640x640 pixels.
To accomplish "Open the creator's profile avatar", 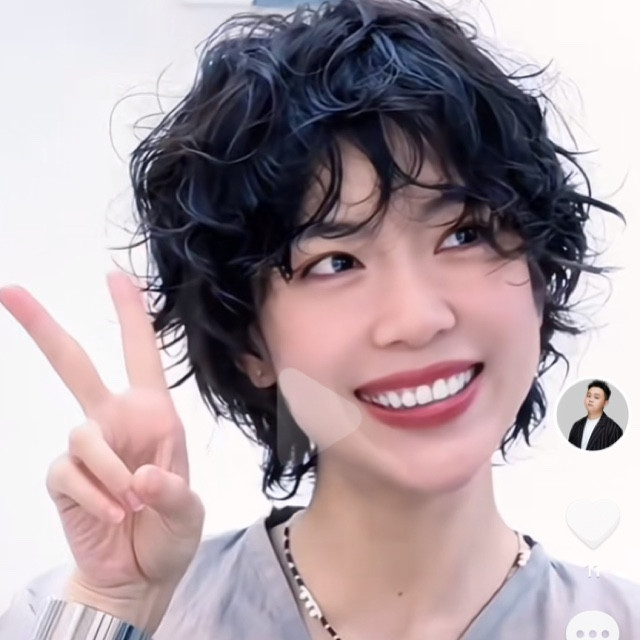I will point(593,414).
